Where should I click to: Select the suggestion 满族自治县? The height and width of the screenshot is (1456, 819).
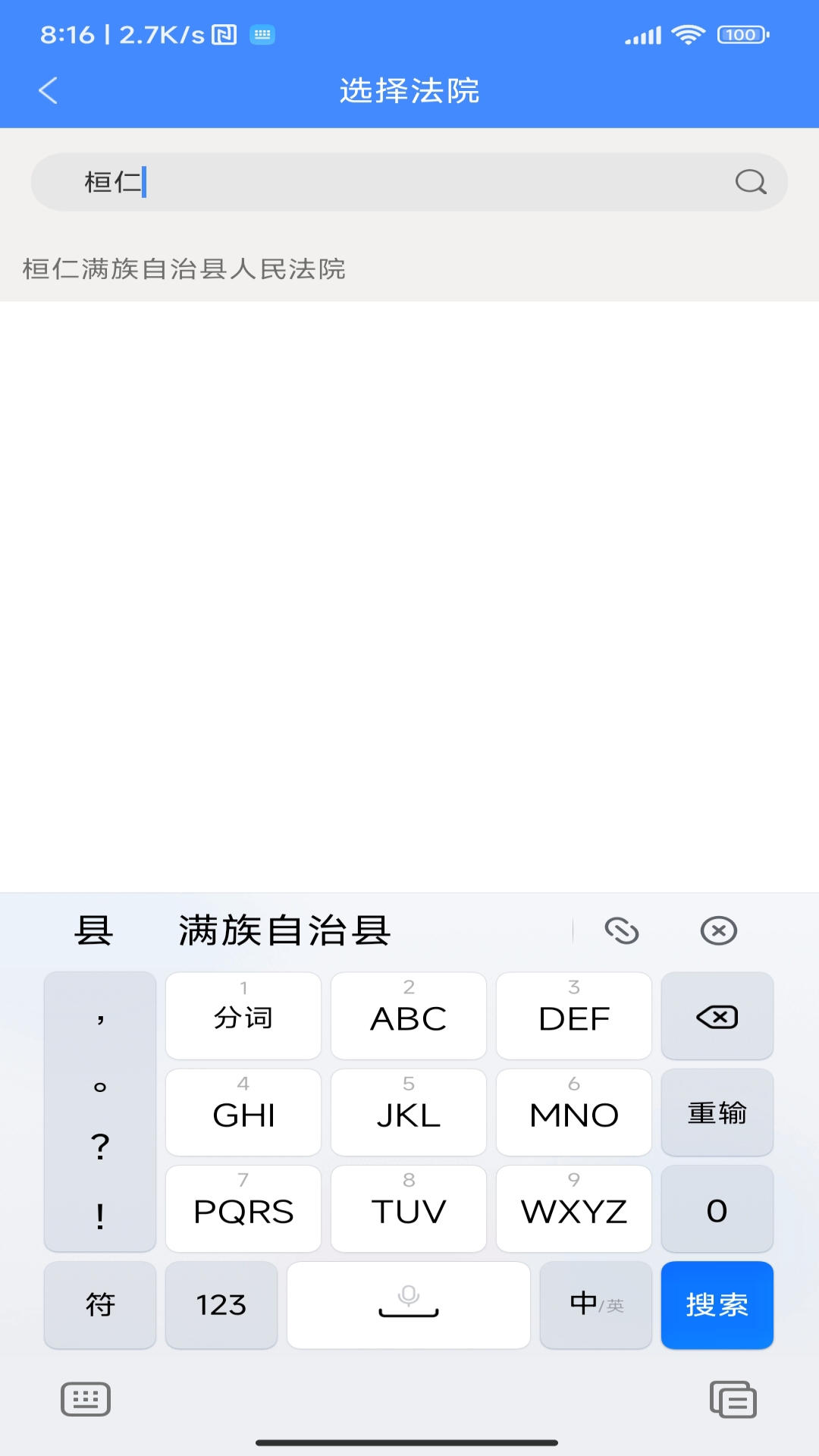[282, 932]
